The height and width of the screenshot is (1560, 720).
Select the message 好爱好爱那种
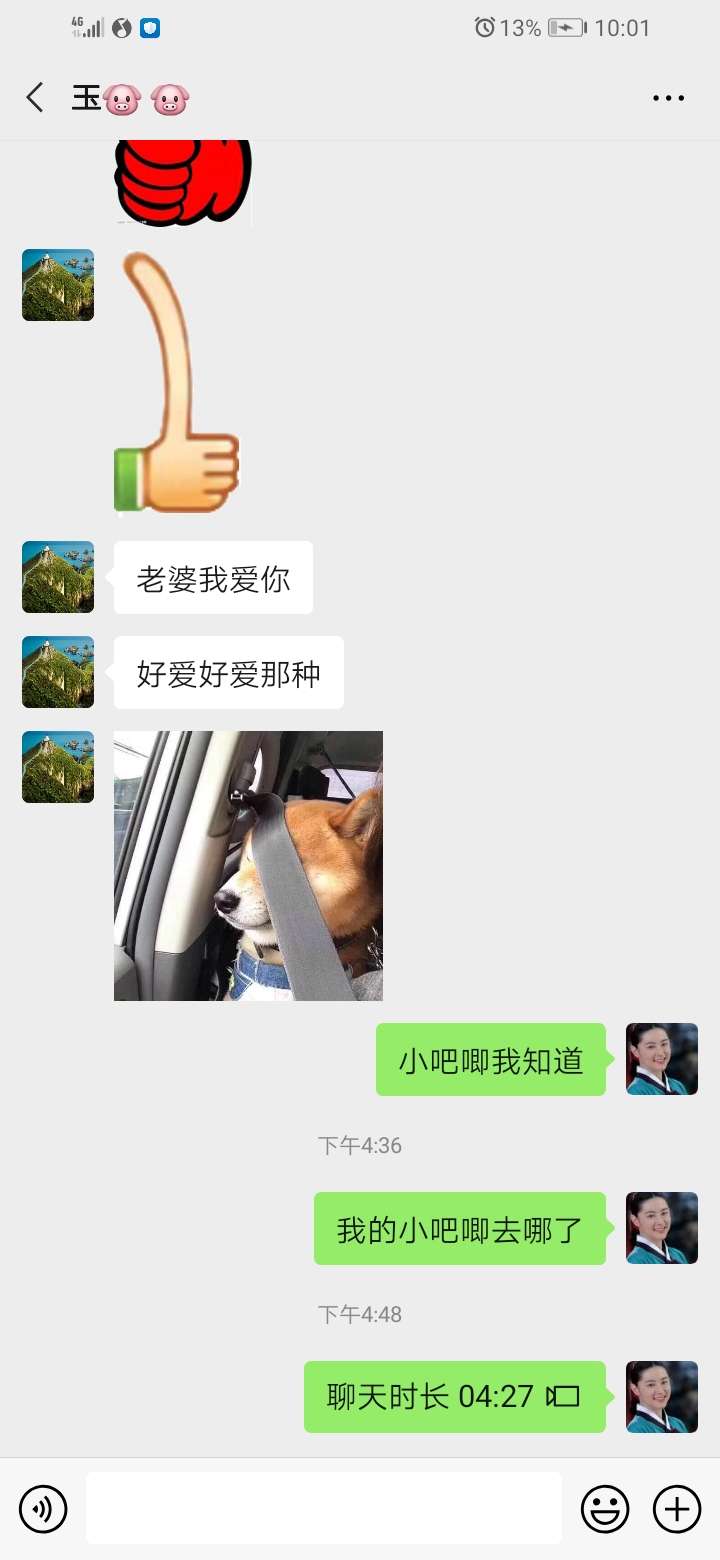pyautogui.click(x=228, y=672)
